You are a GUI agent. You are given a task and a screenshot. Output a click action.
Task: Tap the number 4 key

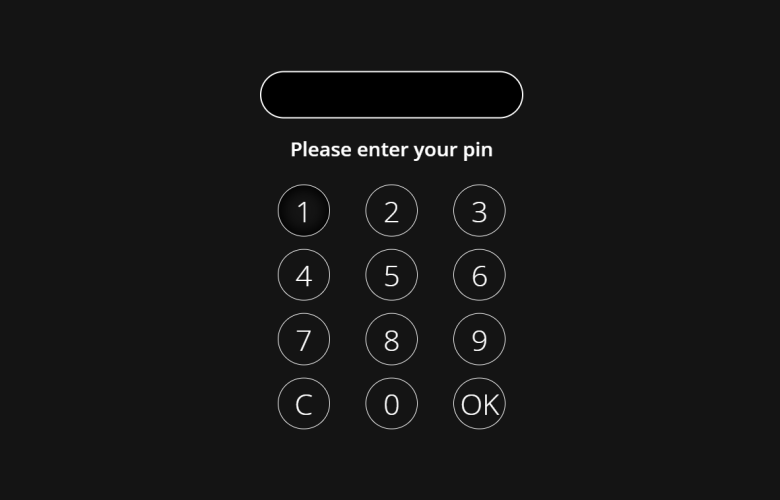303,275
